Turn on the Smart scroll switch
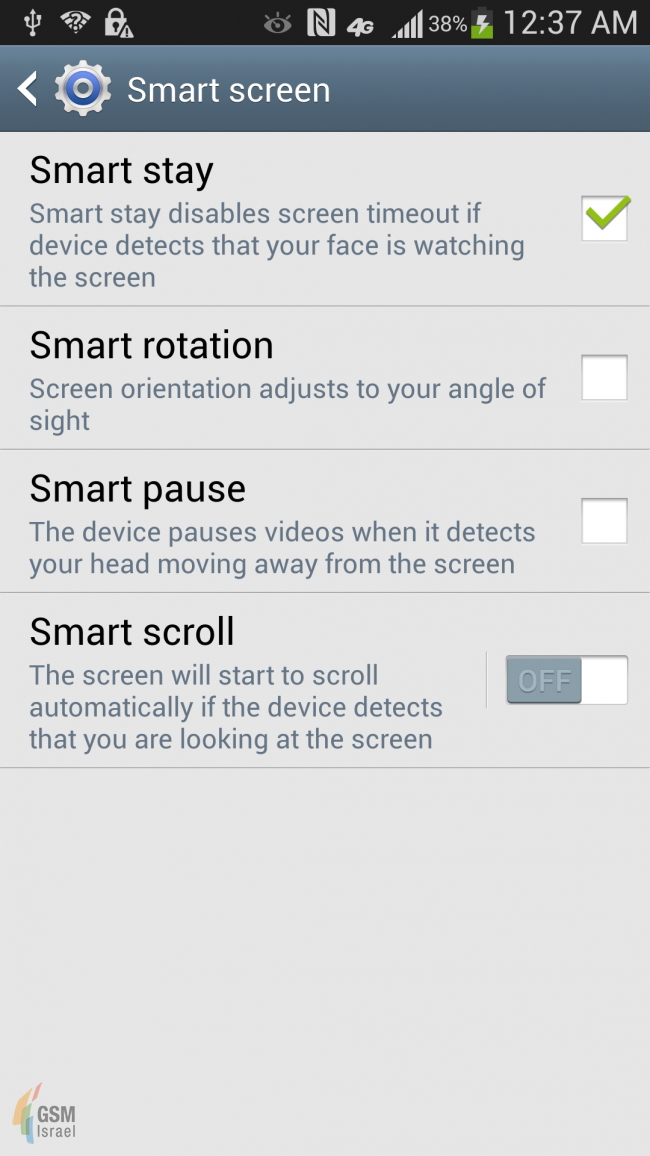Screen dimensions: 650x1156 point(567,680)
